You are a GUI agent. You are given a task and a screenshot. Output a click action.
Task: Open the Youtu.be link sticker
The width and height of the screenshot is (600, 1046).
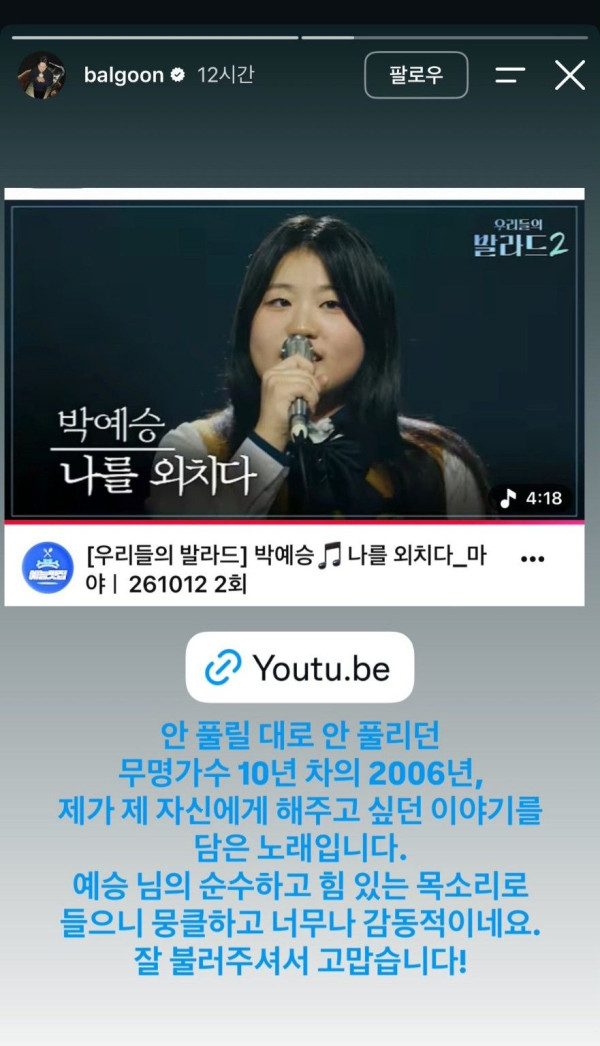300,667
